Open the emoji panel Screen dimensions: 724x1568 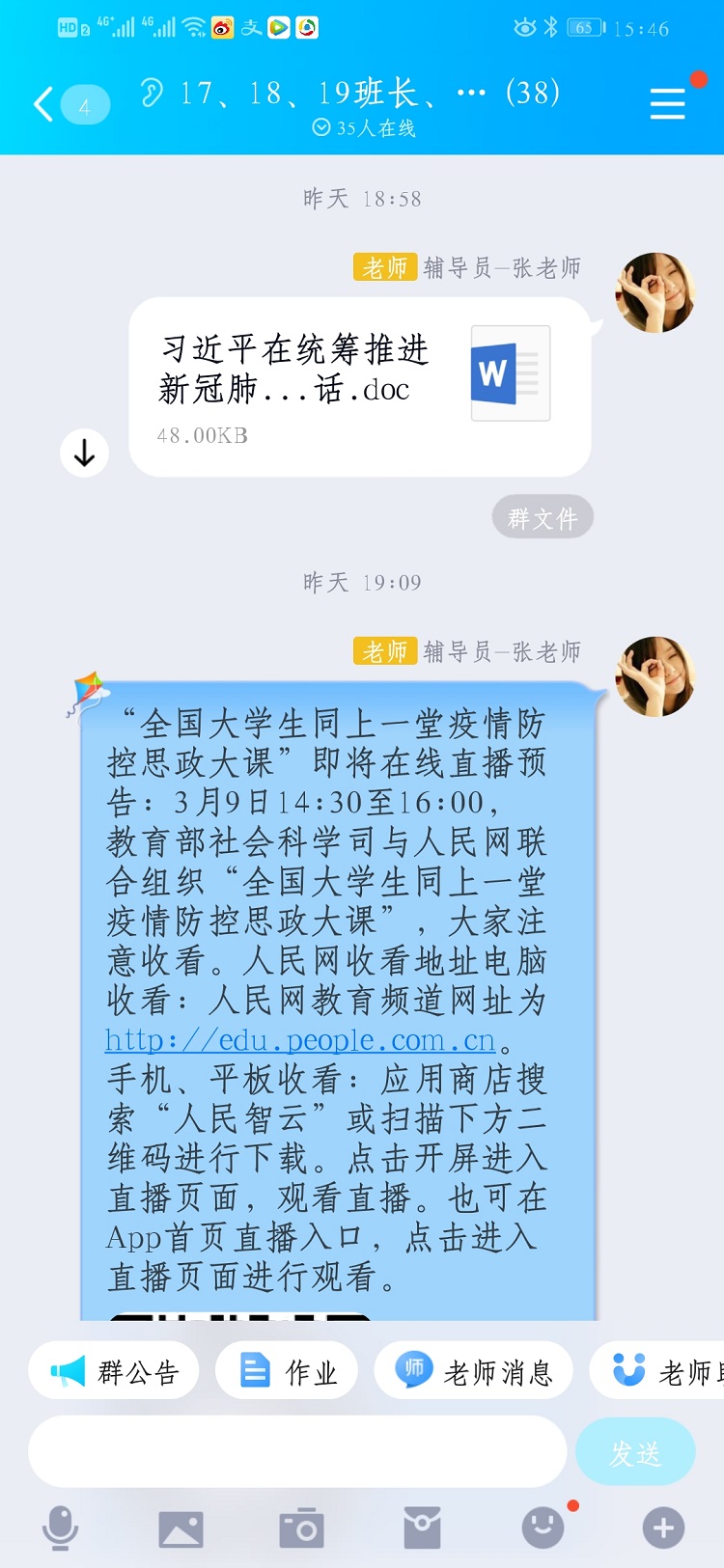click(x=543, y=1527)
